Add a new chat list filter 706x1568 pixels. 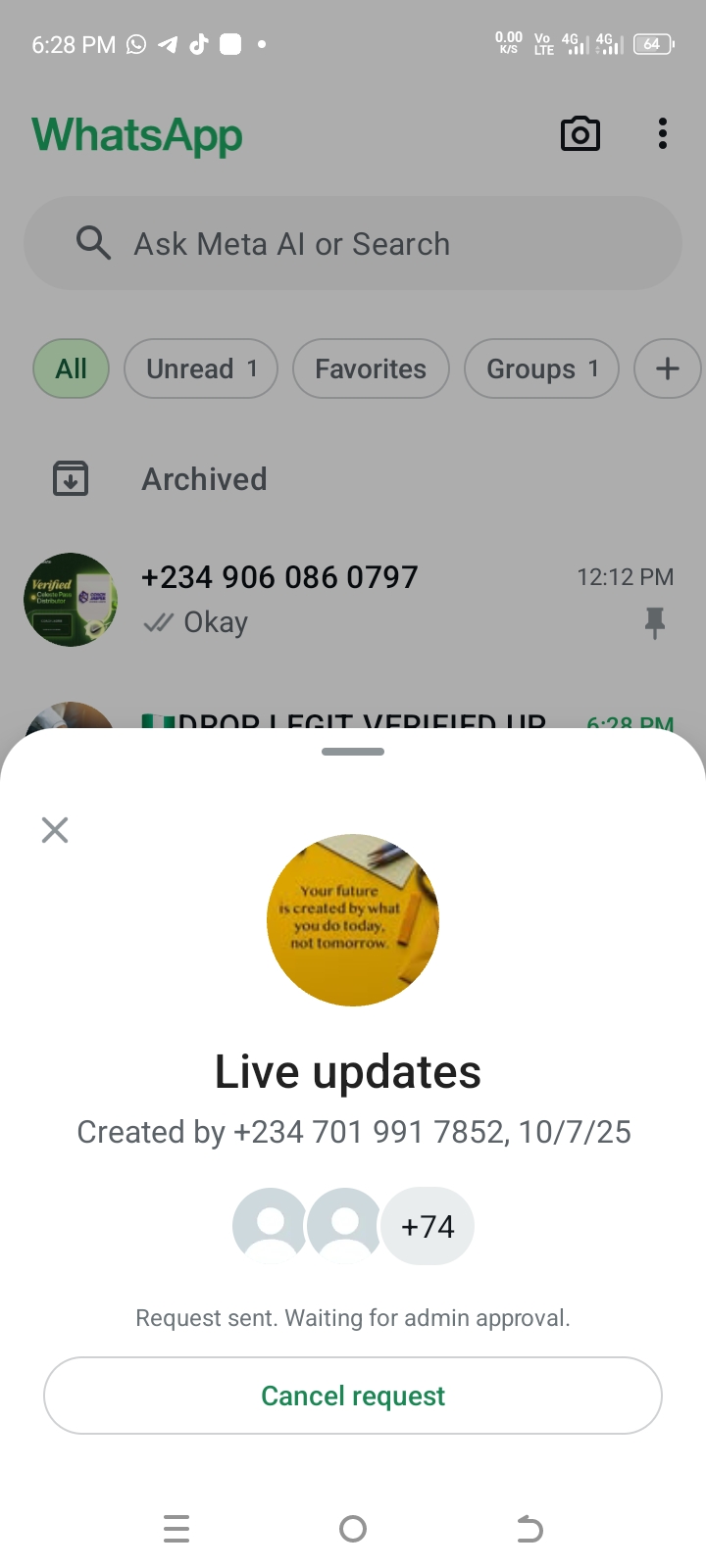coord(667,368)
